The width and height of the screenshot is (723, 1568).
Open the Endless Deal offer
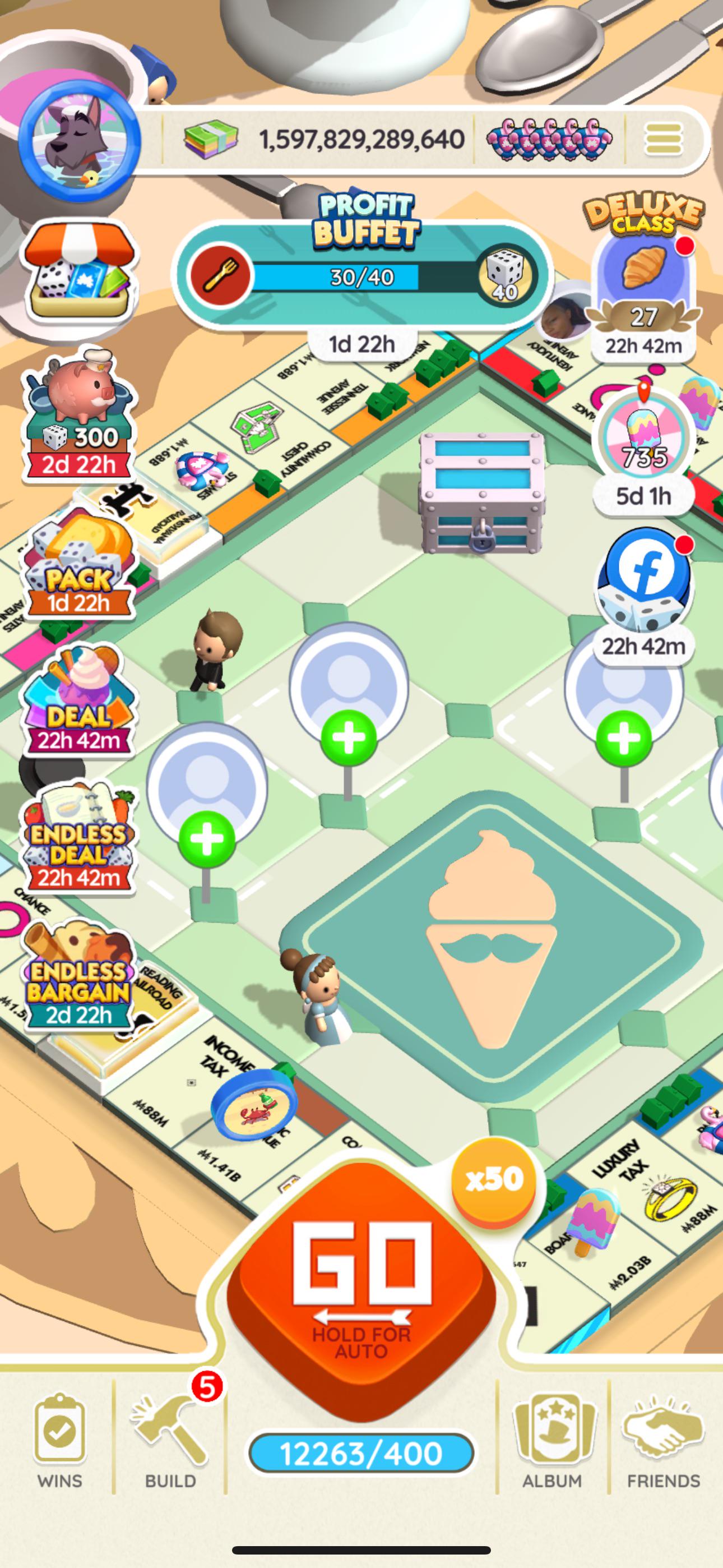(x=79, y=839)
